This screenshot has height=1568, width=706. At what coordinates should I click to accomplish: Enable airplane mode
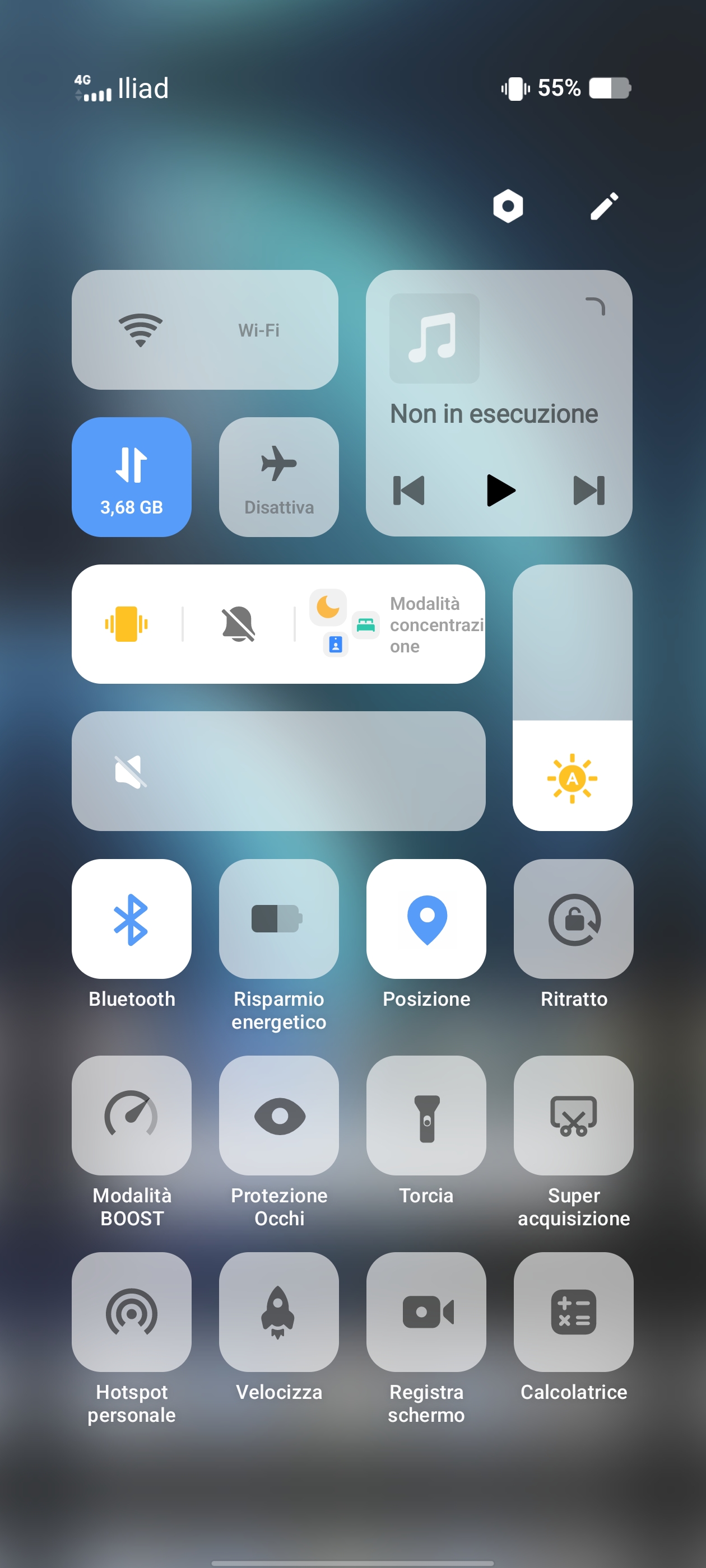(278, 477)
